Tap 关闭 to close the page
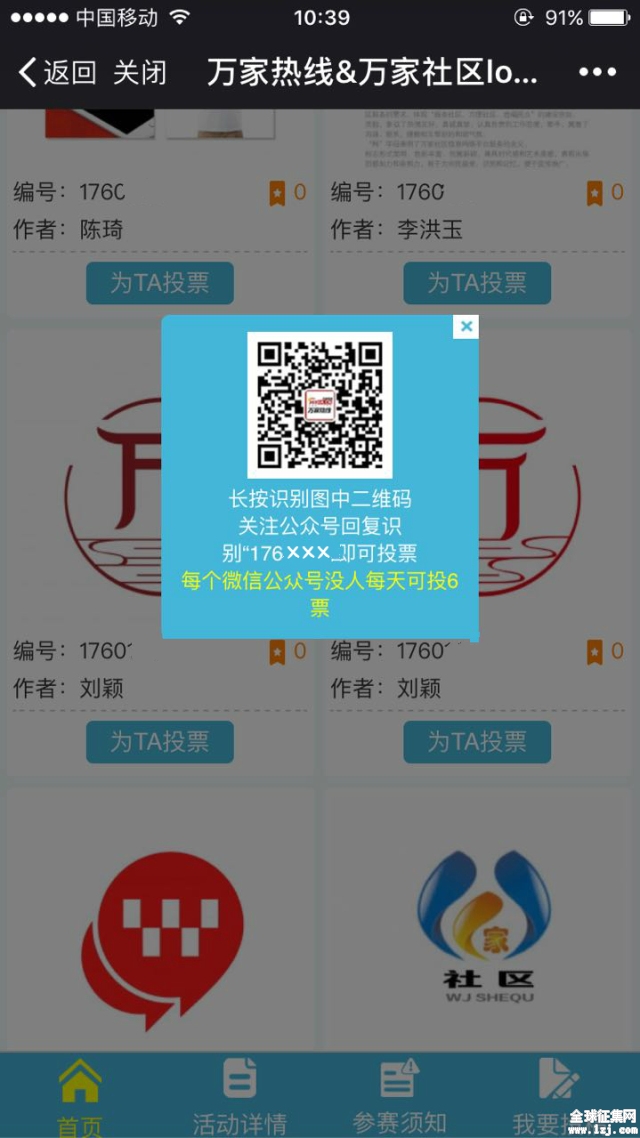The width and height of the screenshot is (640, 1138). 139,72
